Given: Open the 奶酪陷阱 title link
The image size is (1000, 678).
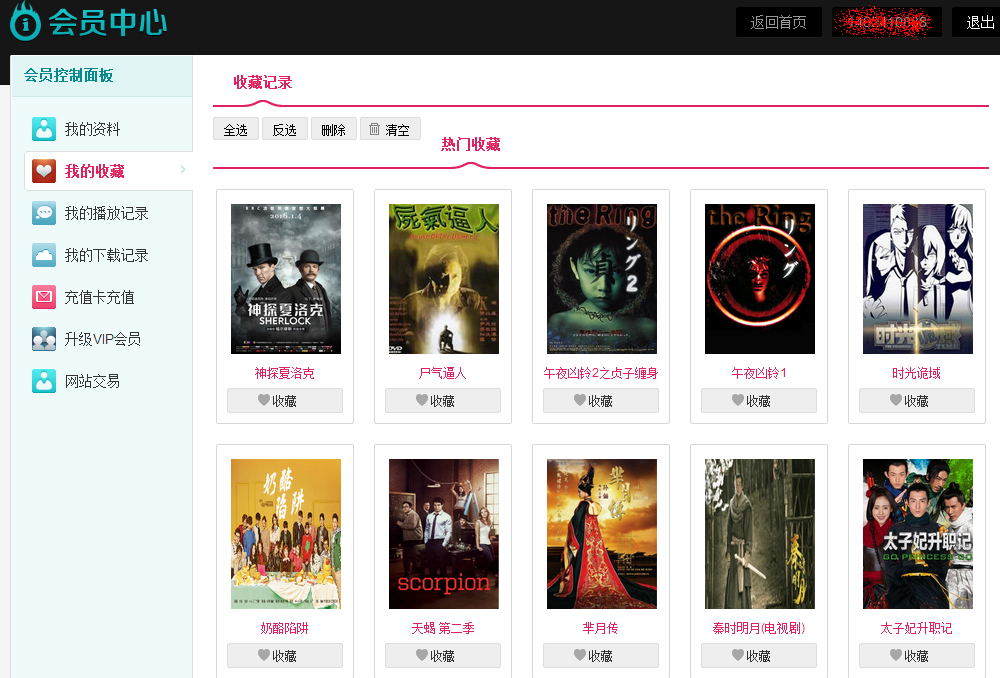Looking at the screenshot, I should click(285, 629).
